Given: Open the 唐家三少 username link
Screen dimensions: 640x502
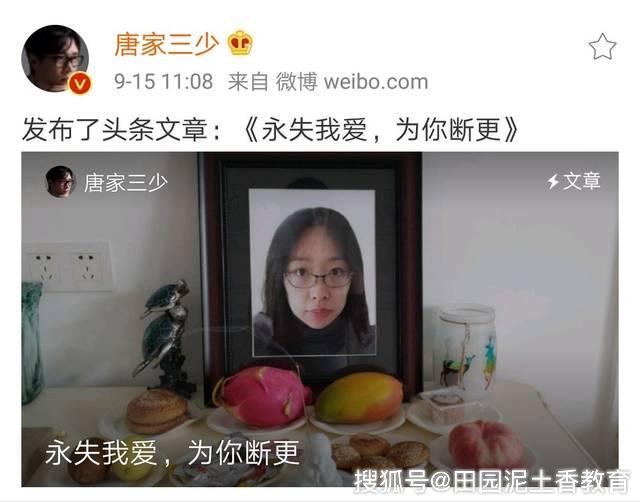Looking at the screenshot, I should coord(167,43).
